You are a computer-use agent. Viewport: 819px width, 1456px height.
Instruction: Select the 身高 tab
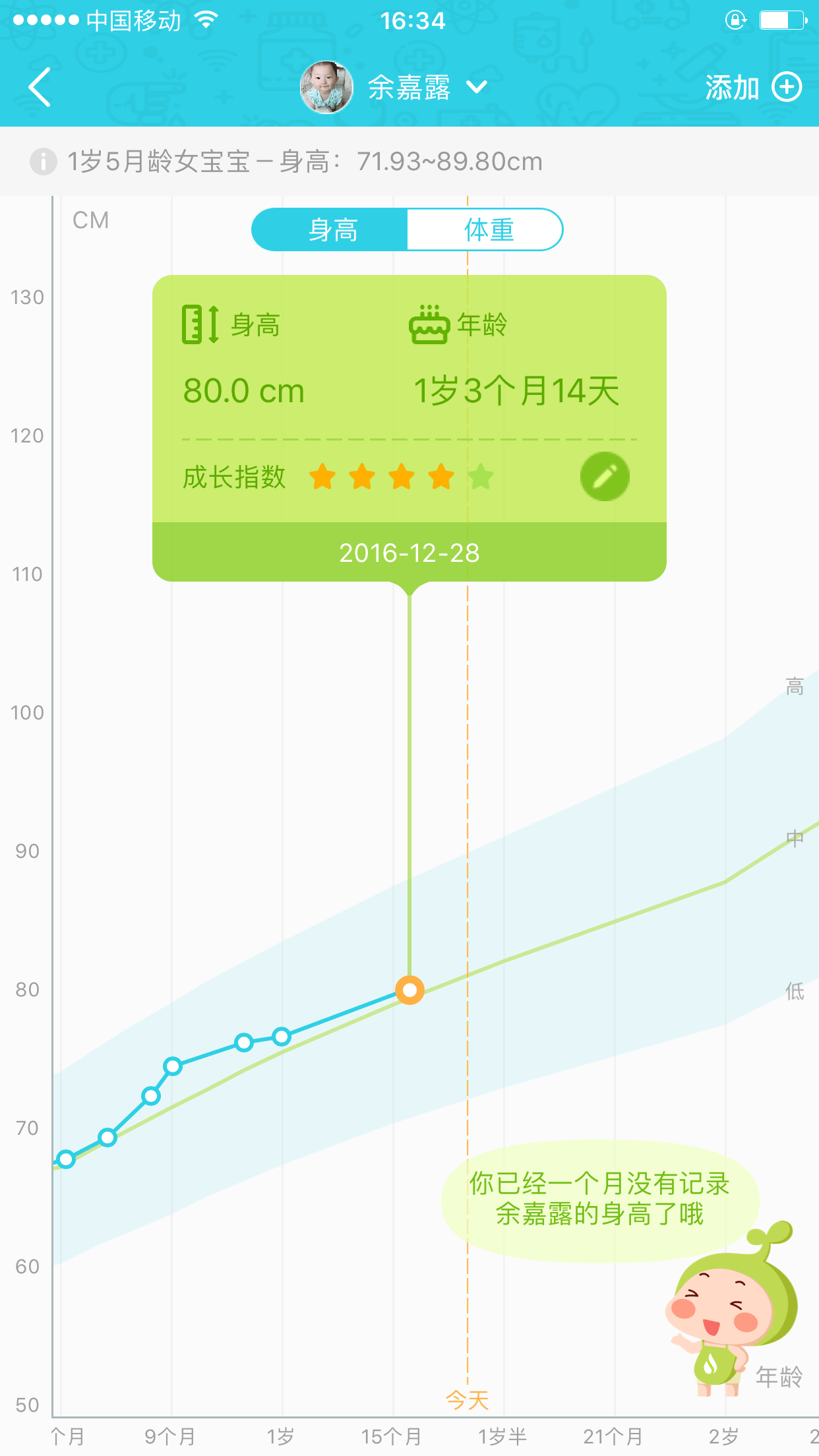point(330,229)
